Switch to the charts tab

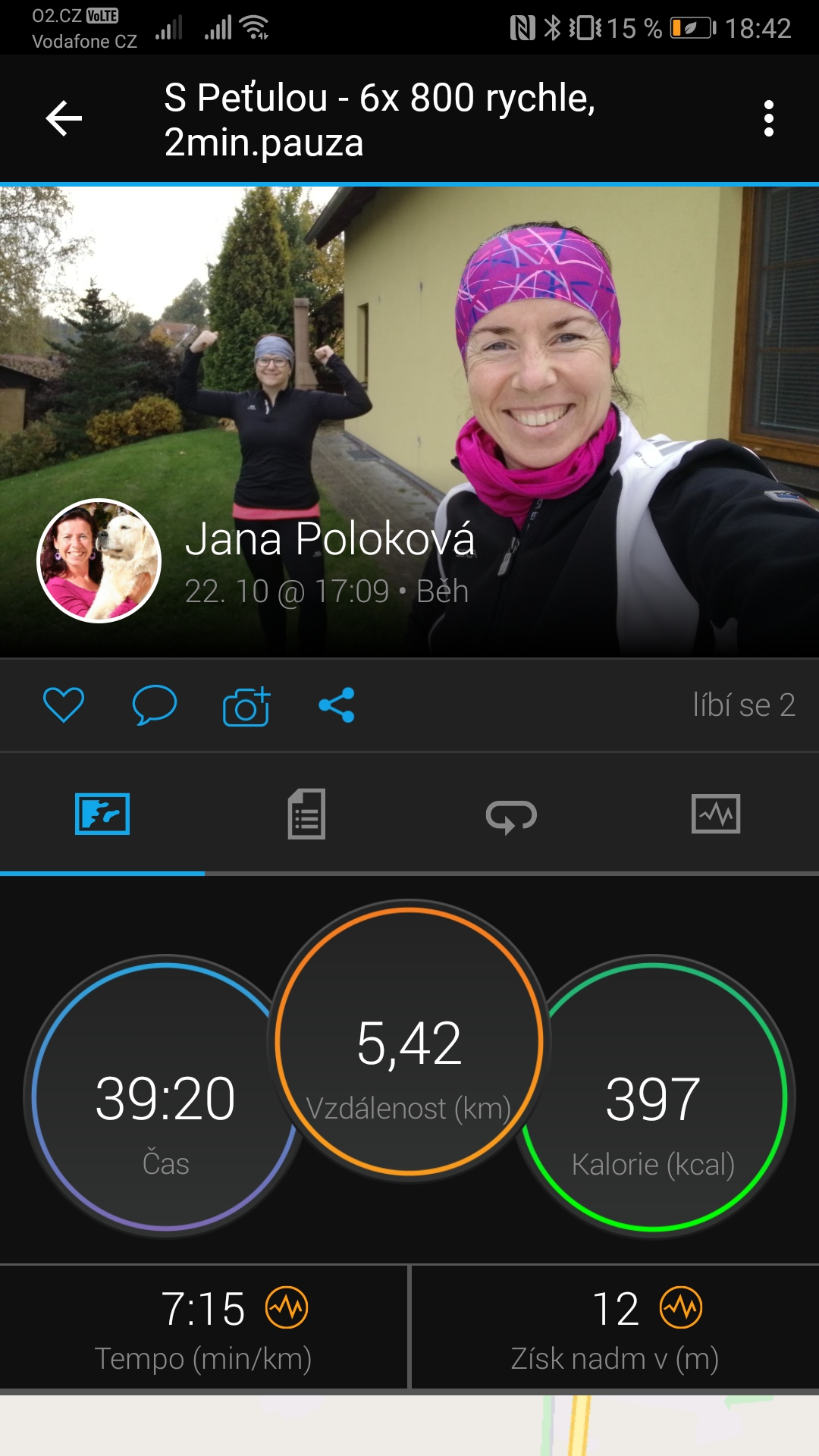tap(716, 814)
